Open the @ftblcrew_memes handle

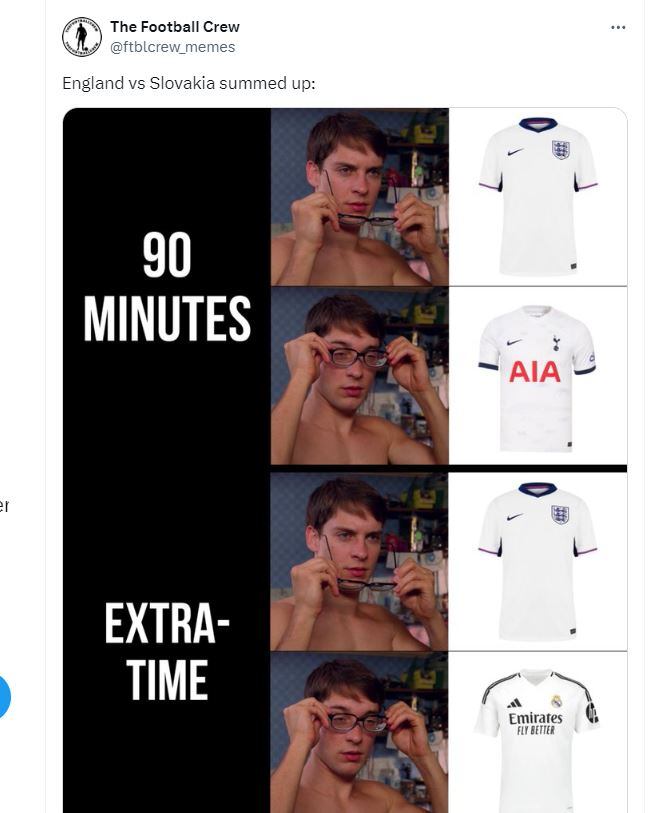tap(172, 47)
